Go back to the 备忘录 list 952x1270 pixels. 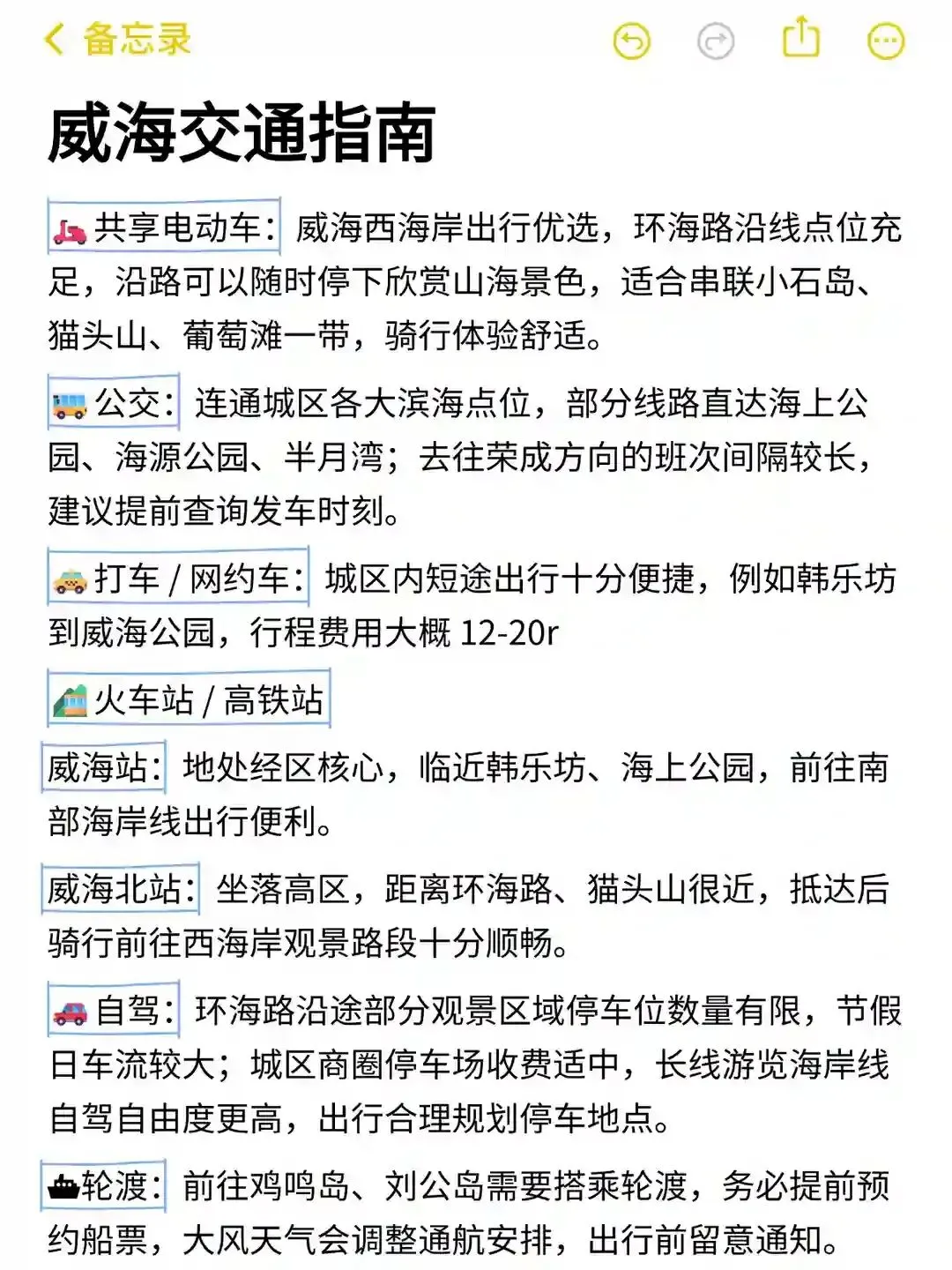pos(117,41)
